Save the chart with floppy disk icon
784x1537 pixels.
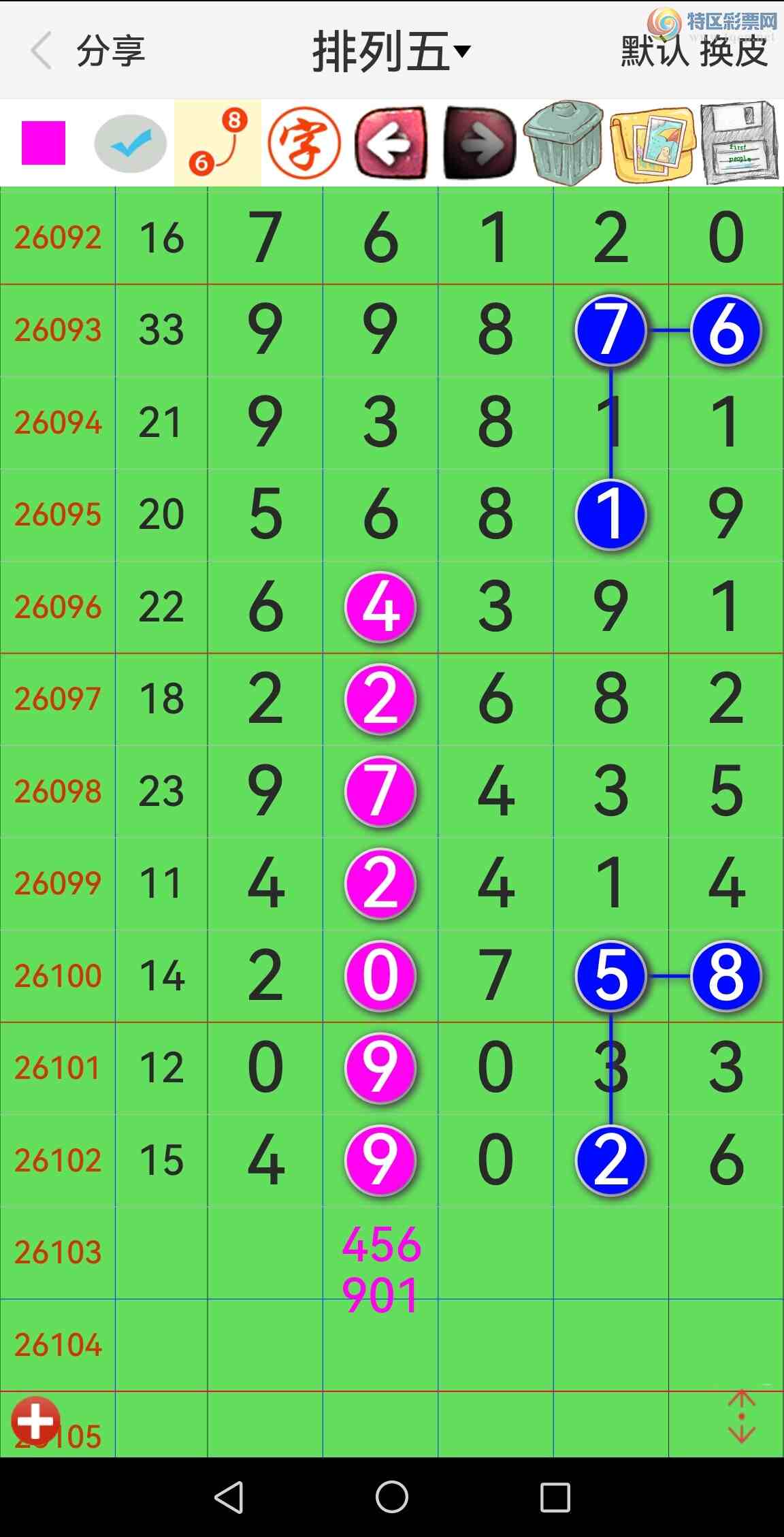pos(739,143)
